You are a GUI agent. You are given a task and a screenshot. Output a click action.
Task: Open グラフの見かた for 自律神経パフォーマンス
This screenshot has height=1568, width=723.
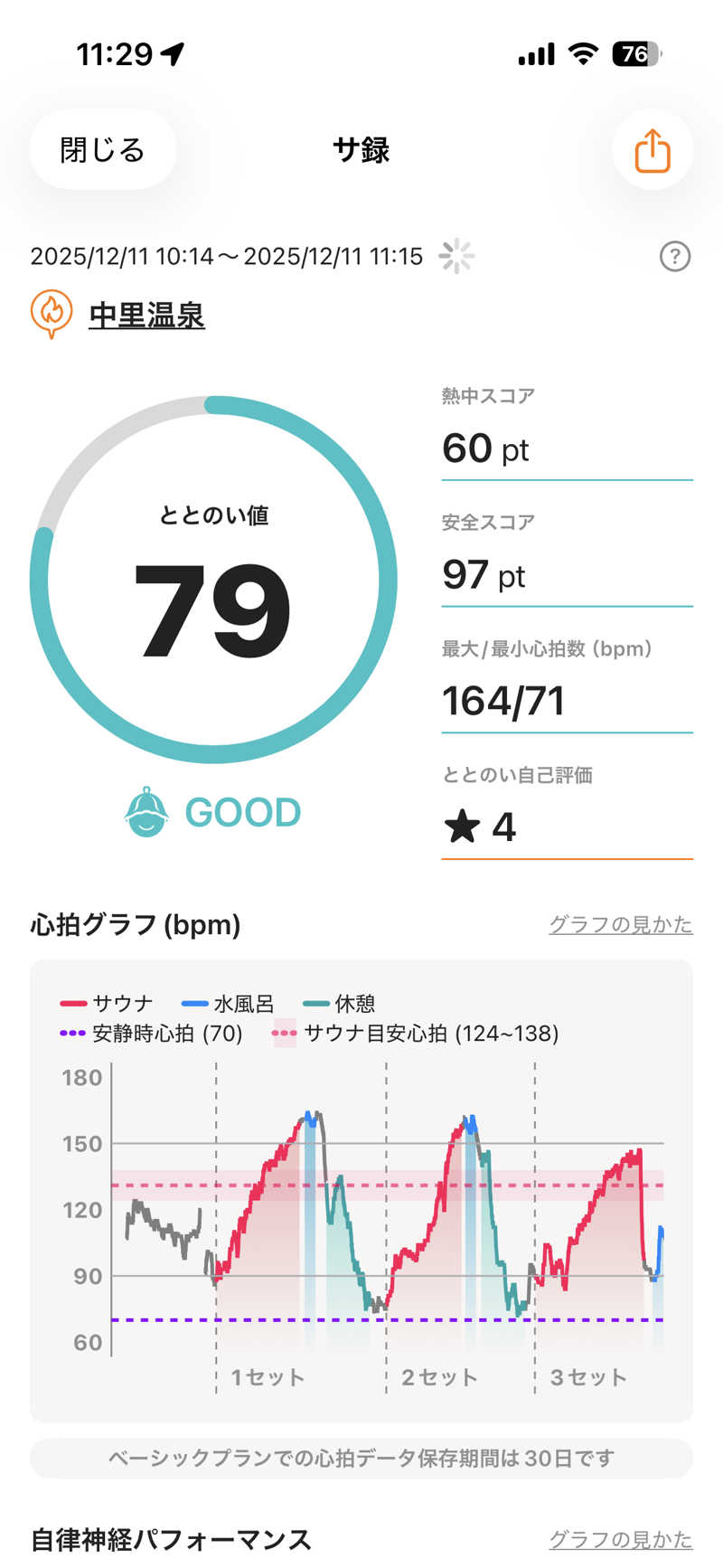pos(621,1539)
